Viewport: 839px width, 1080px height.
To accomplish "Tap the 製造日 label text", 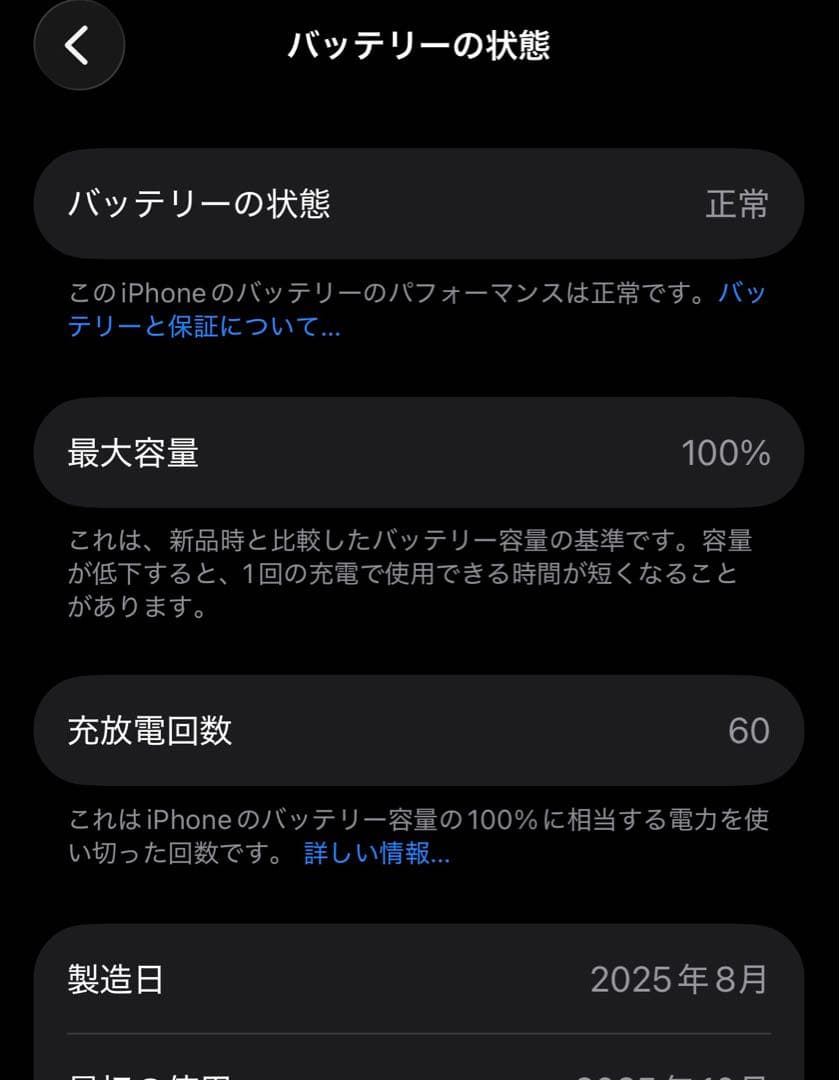I will tap(106, 981).
